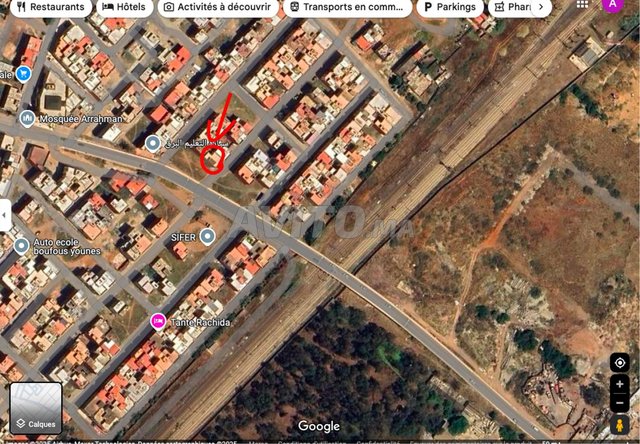Tap the Transports en commun chip
640x444 pixels.
pos(347,7)
